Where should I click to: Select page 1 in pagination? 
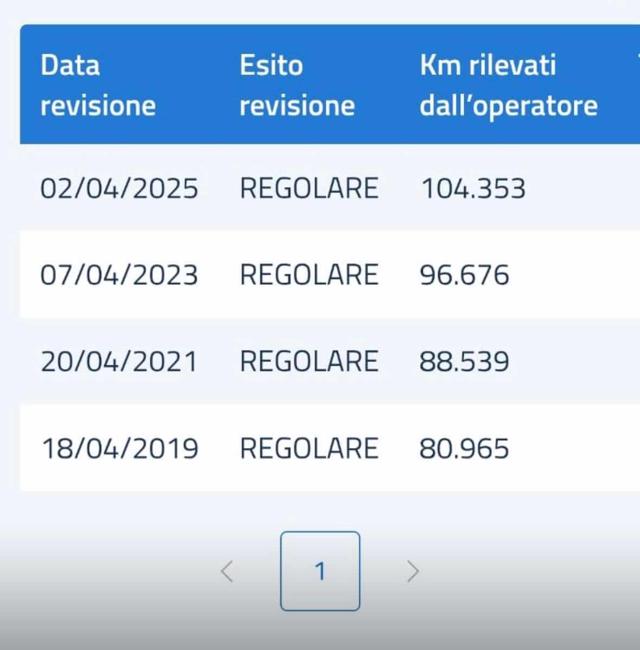pos(320,571)
